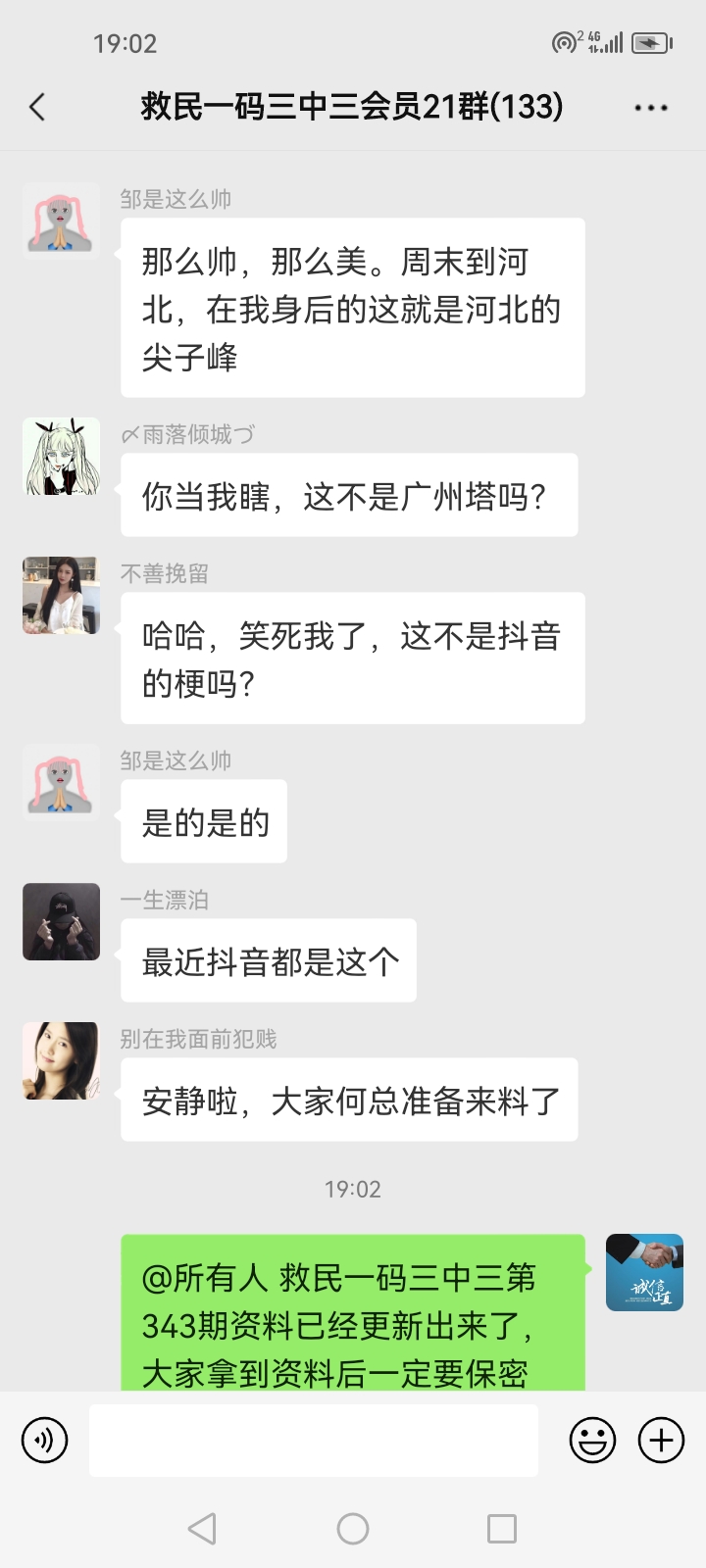The image size is (706, 1568).
Task: Open 雨落倾城 avatar profile
Action: [61, 457]
